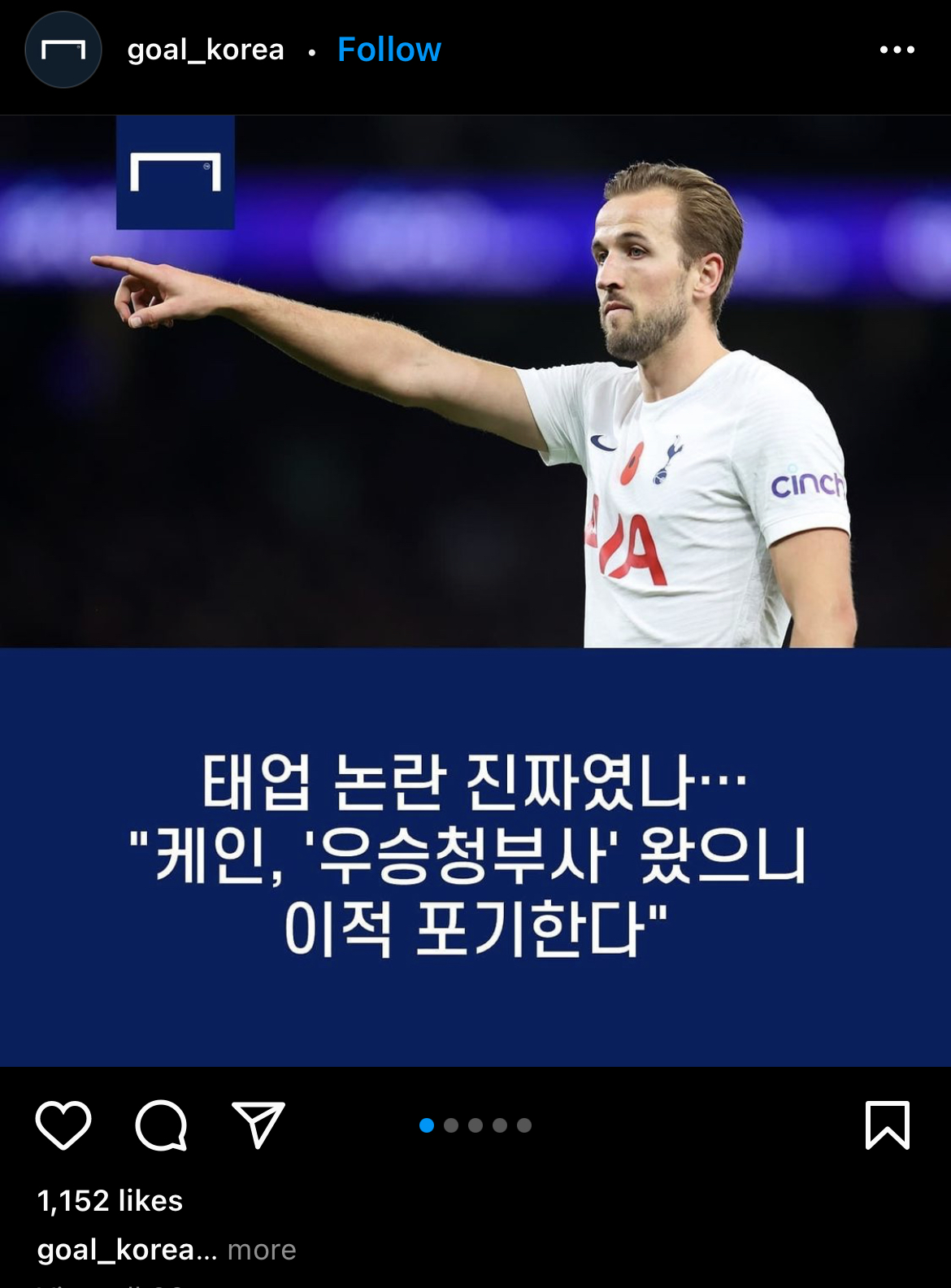Screen dimensions: 951x1288
Task: Open goal_korea profile picture
Action: pos(63,50)
